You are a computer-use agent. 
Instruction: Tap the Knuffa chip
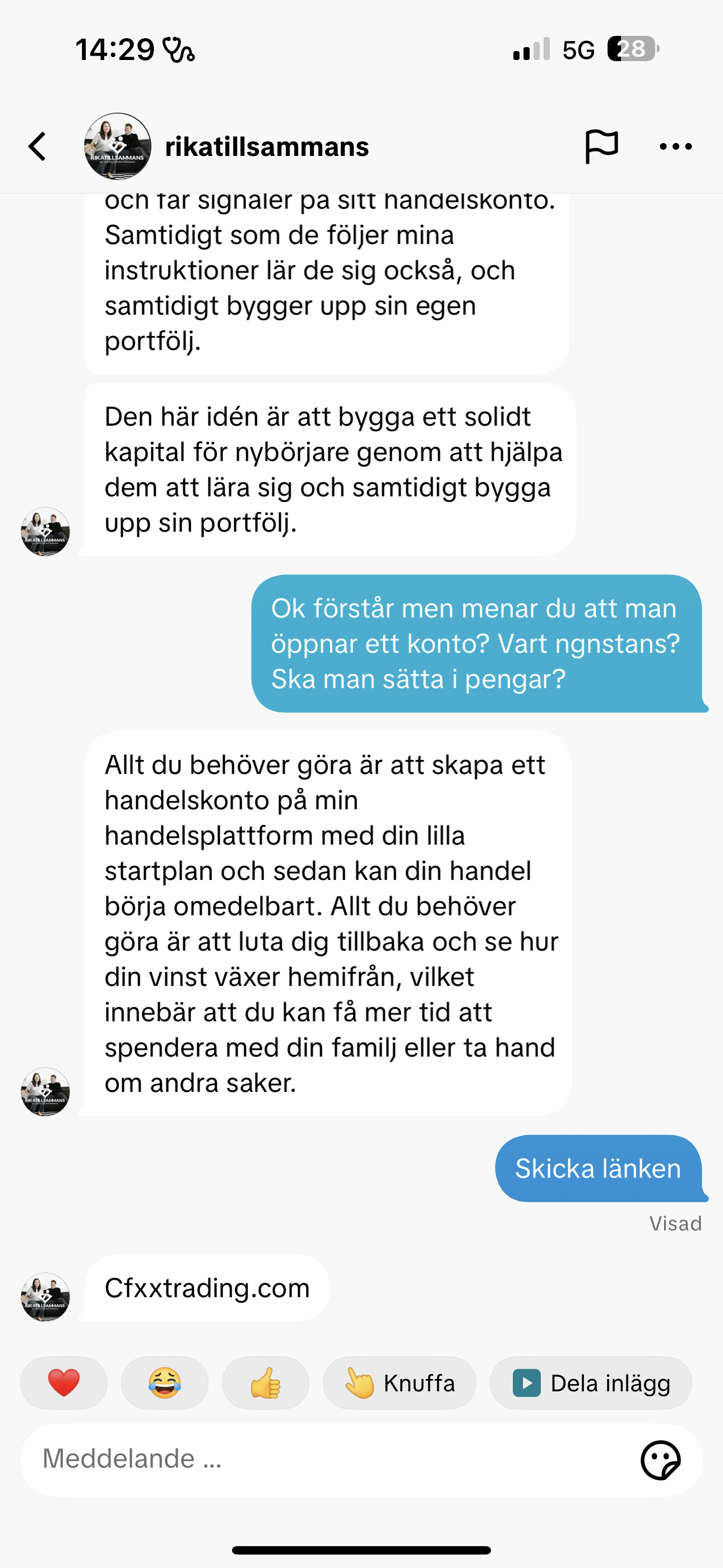(x=399, y=1382)
